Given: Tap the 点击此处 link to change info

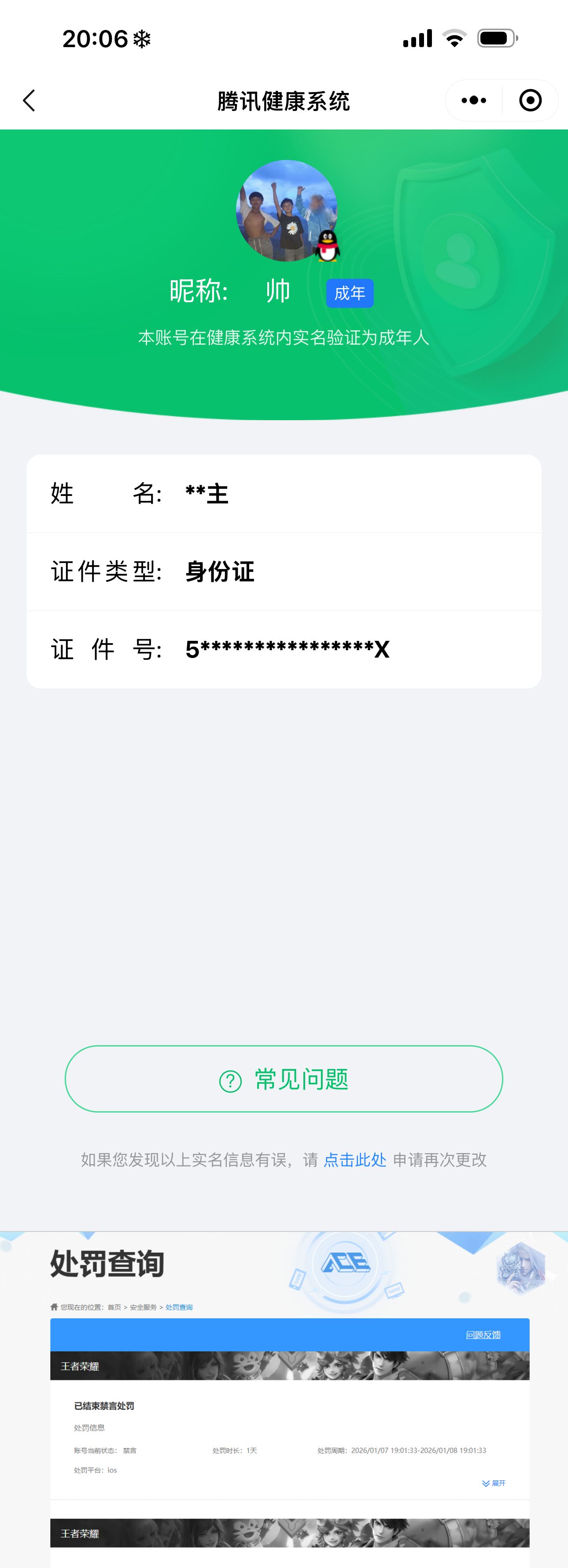Looking at the screenshot, I should click(354, 1160).
